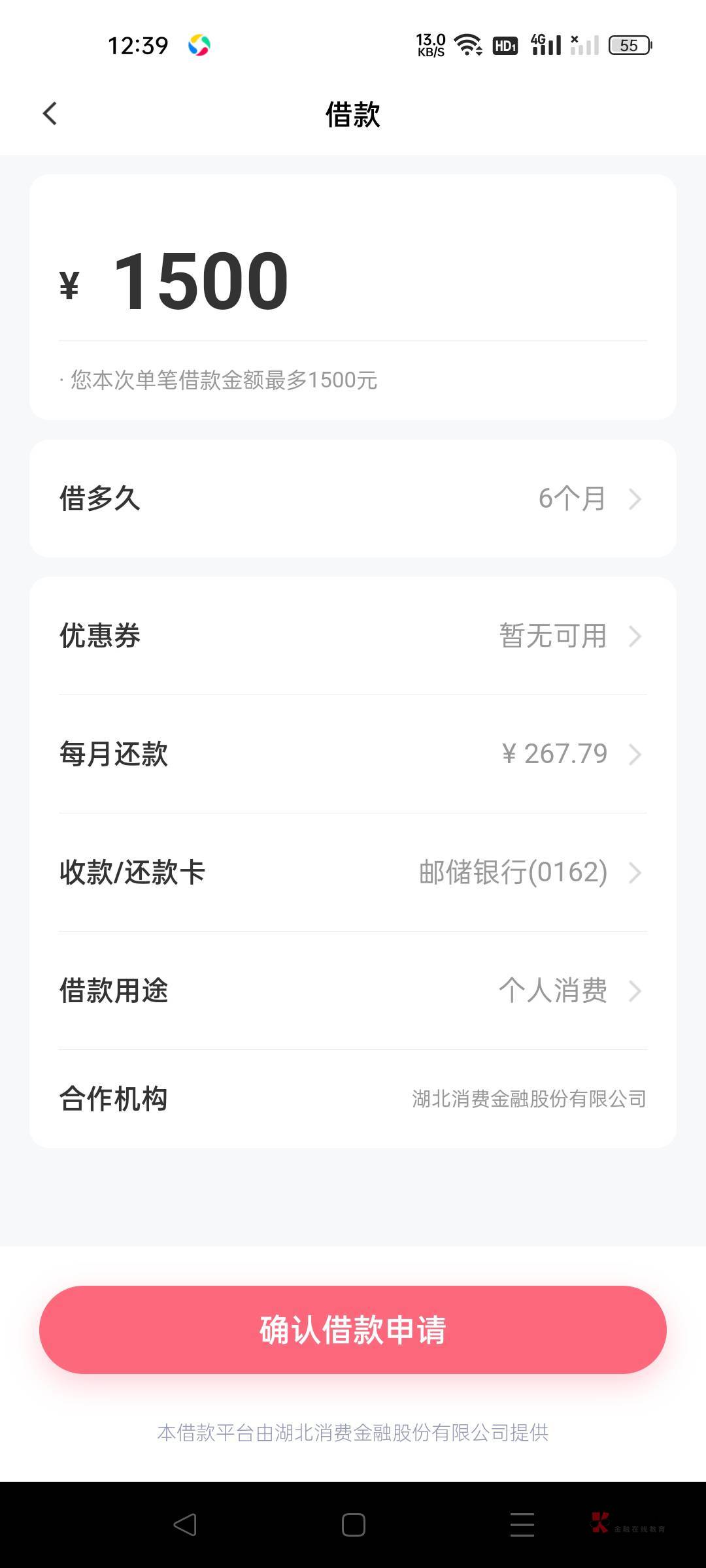Image resolution: width=706 pixels, height=1568 pixels.
Task: Tap 确认借款申请 button
Action: pyautogui.click(x=353, y=1330)
